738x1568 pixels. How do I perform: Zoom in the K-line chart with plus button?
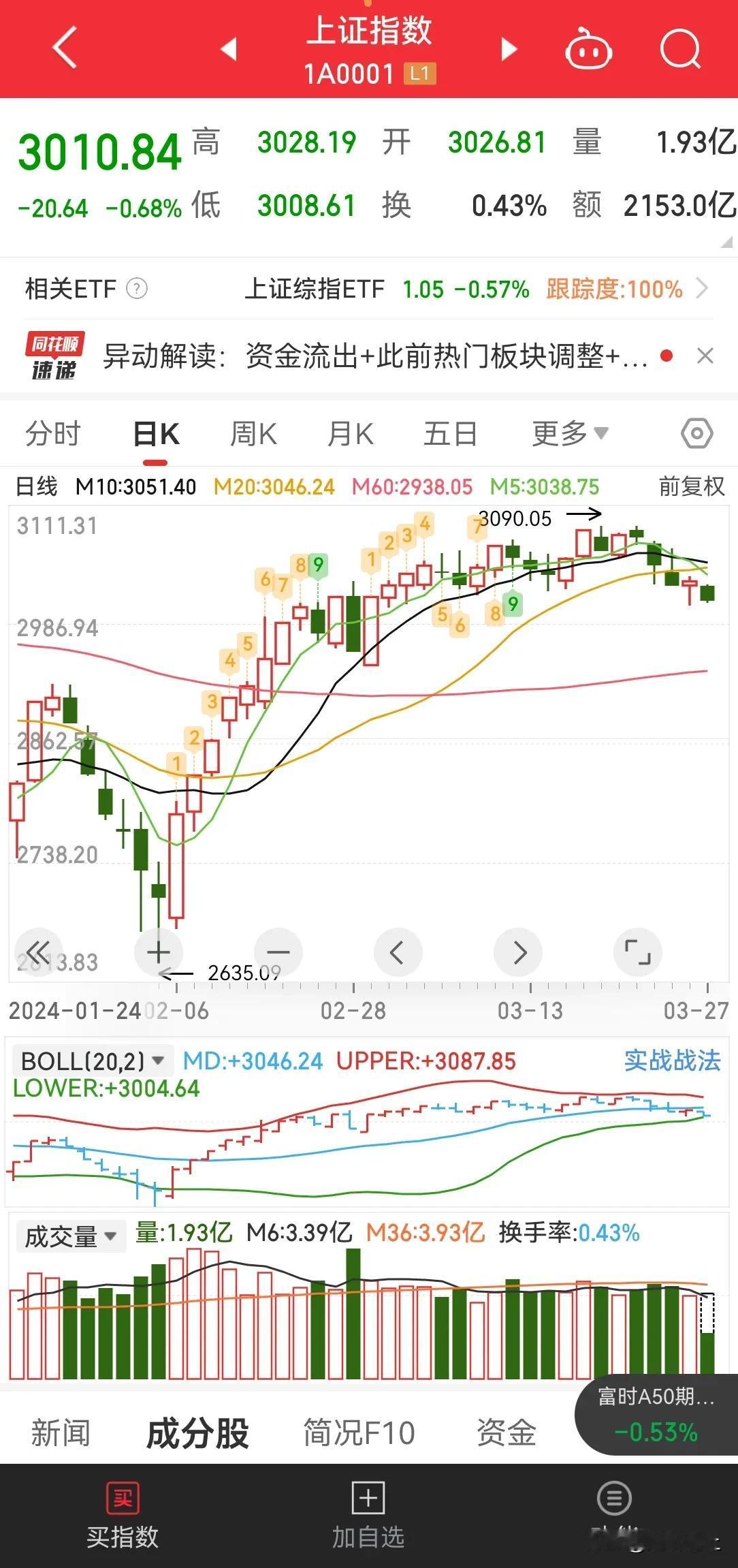159,952
